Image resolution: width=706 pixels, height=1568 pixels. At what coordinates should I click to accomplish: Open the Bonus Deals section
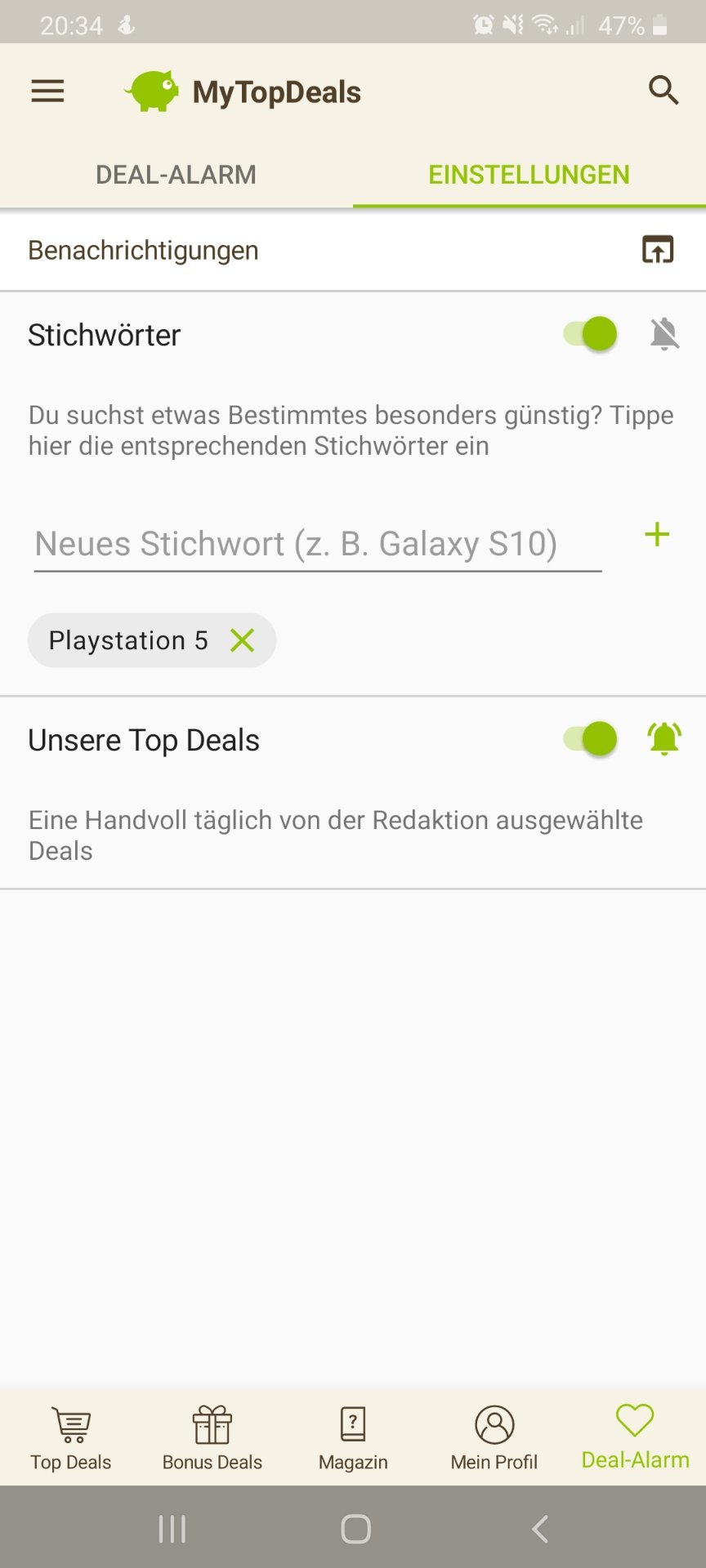point(212,1439)
